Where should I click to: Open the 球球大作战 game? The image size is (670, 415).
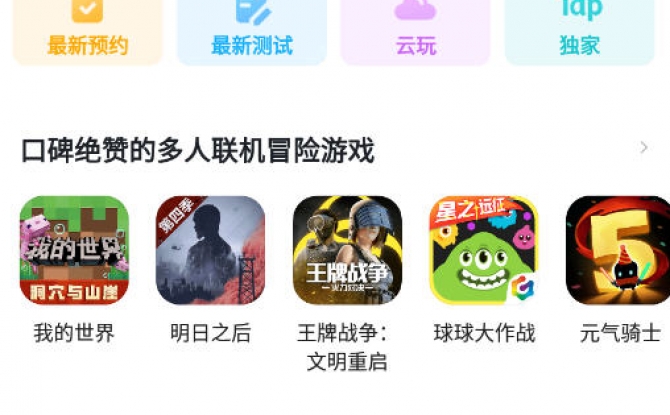pos(484,250)
